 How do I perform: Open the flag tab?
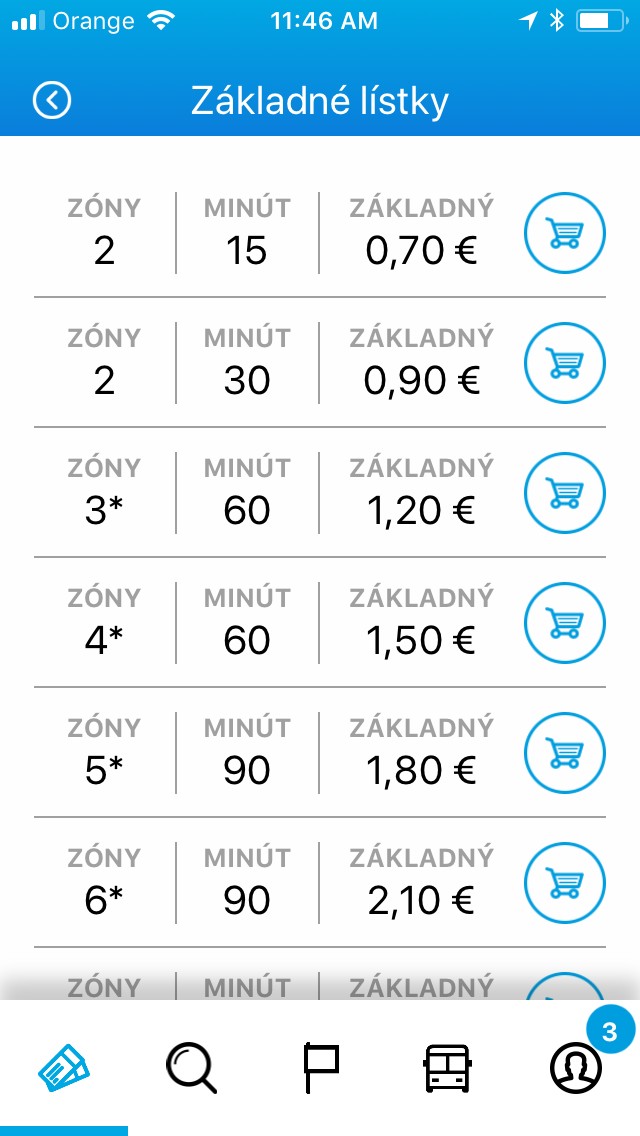[320, 1068]
